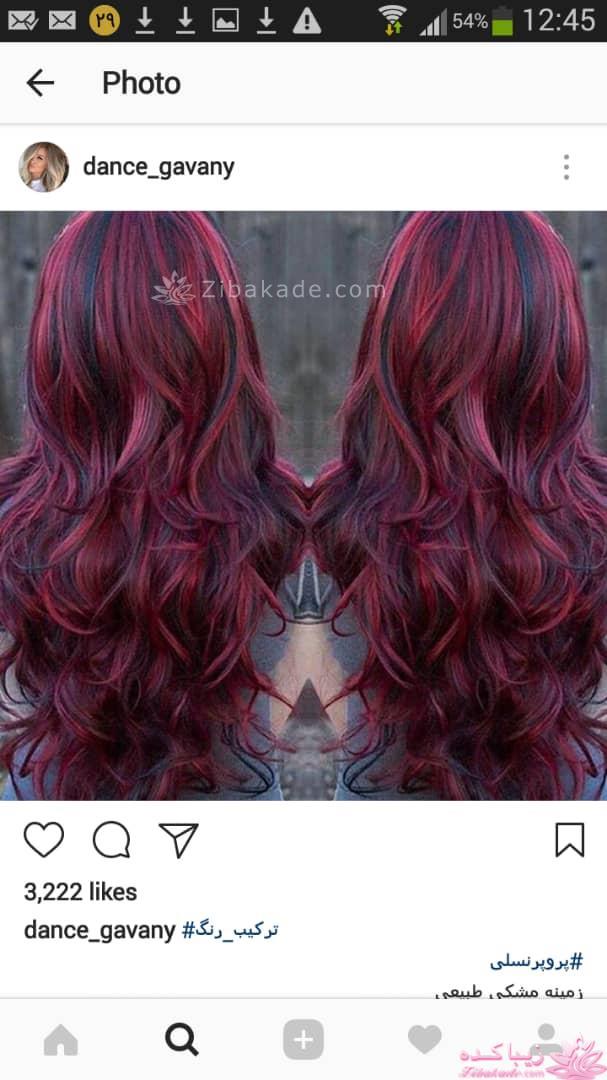Image resolution: width=607 pixels, height=1080 pixels.
Task: Save this post with the bookmark icon
Action: point(569,840)
